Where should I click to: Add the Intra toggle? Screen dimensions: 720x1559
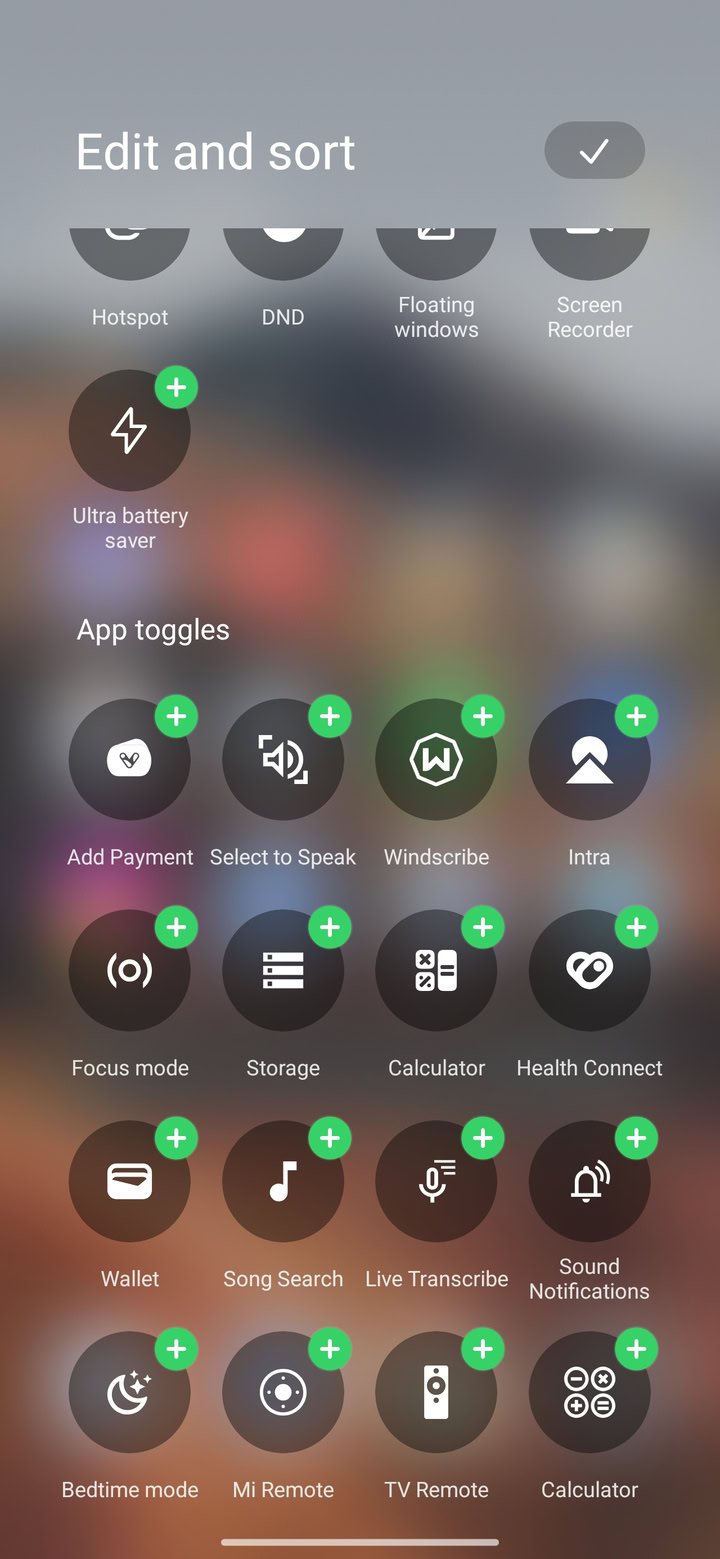636,716
